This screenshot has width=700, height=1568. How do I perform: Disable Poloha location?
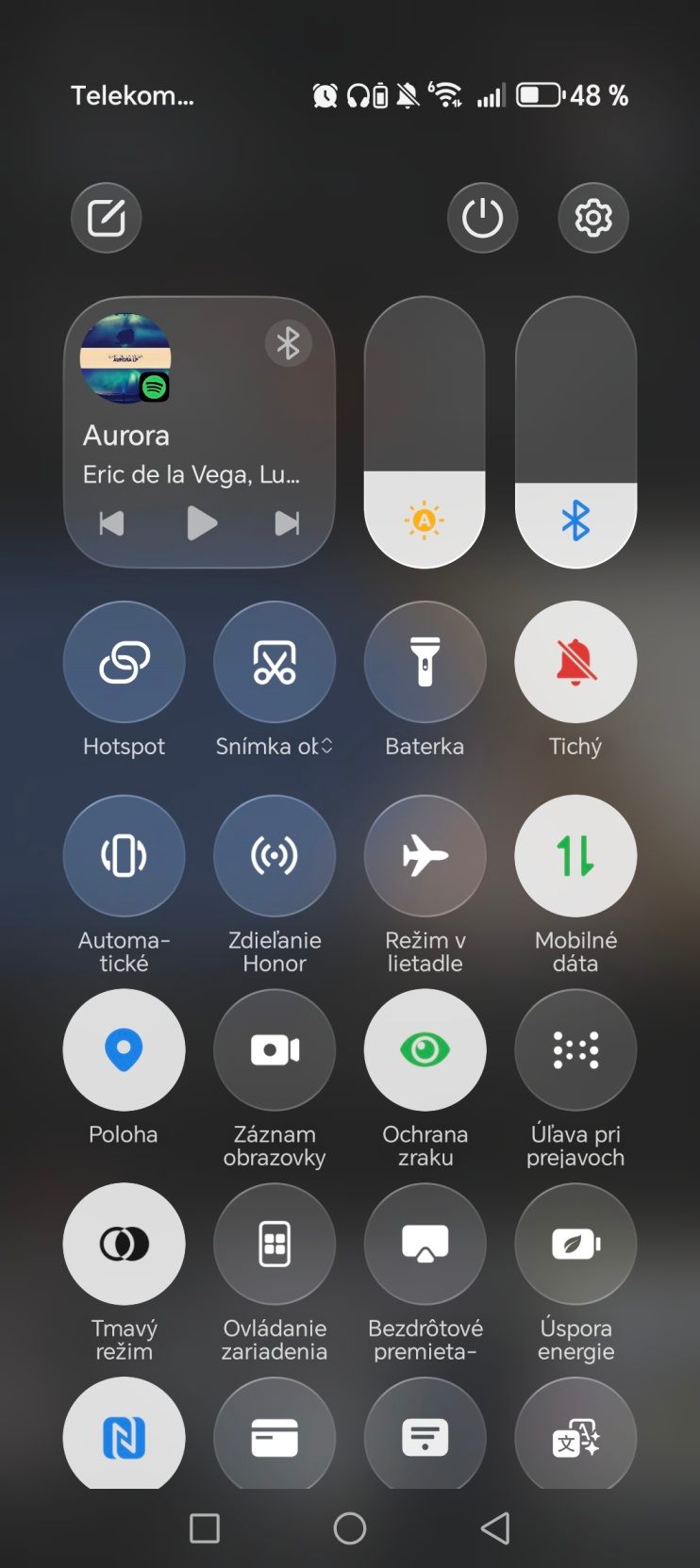124,1050
